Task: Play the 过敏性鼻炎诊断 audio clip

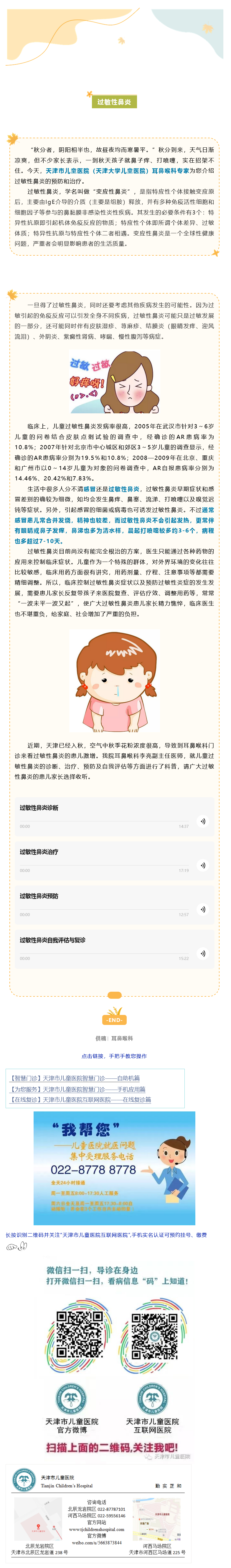Action: [x=202, y=821]
